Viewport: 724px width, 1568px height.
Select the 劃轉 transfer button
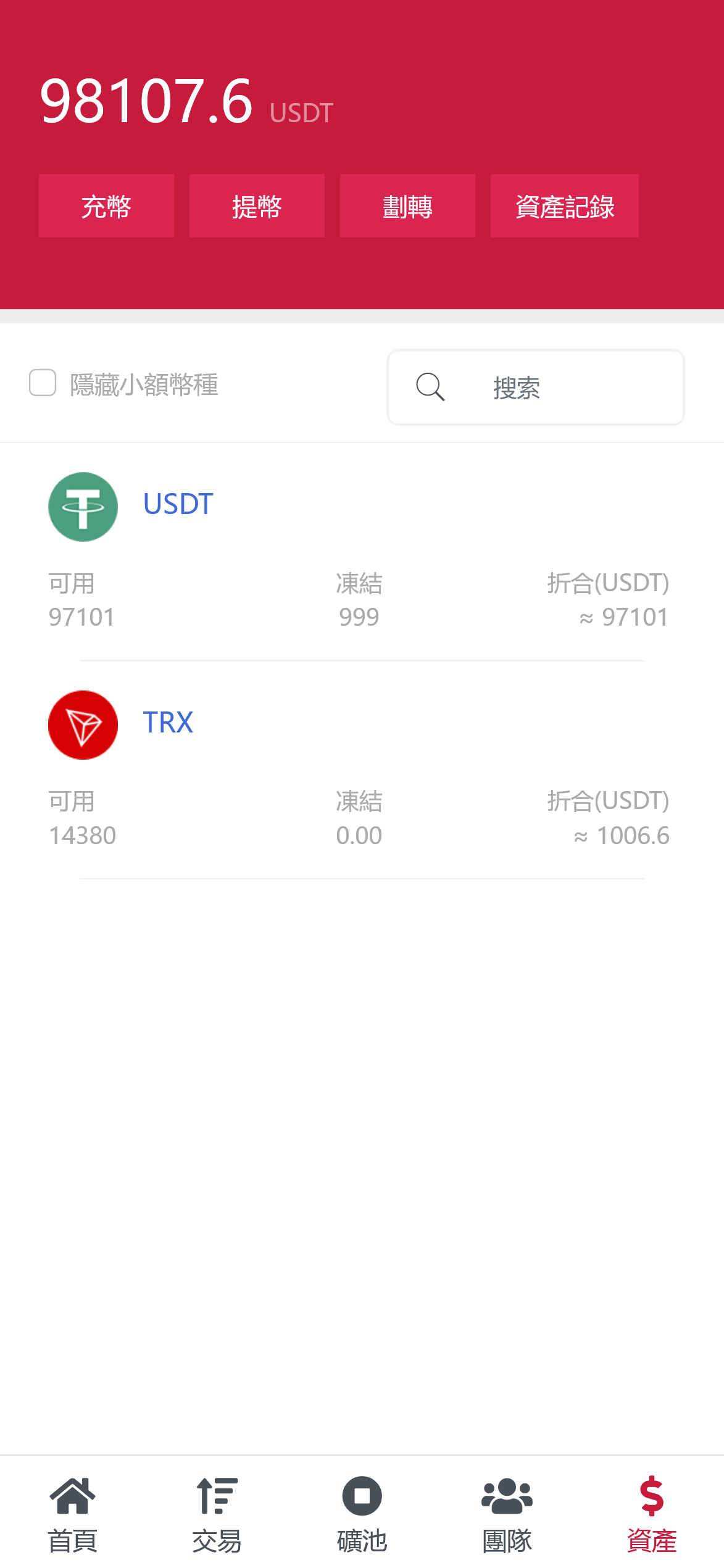tap(407, 206)
